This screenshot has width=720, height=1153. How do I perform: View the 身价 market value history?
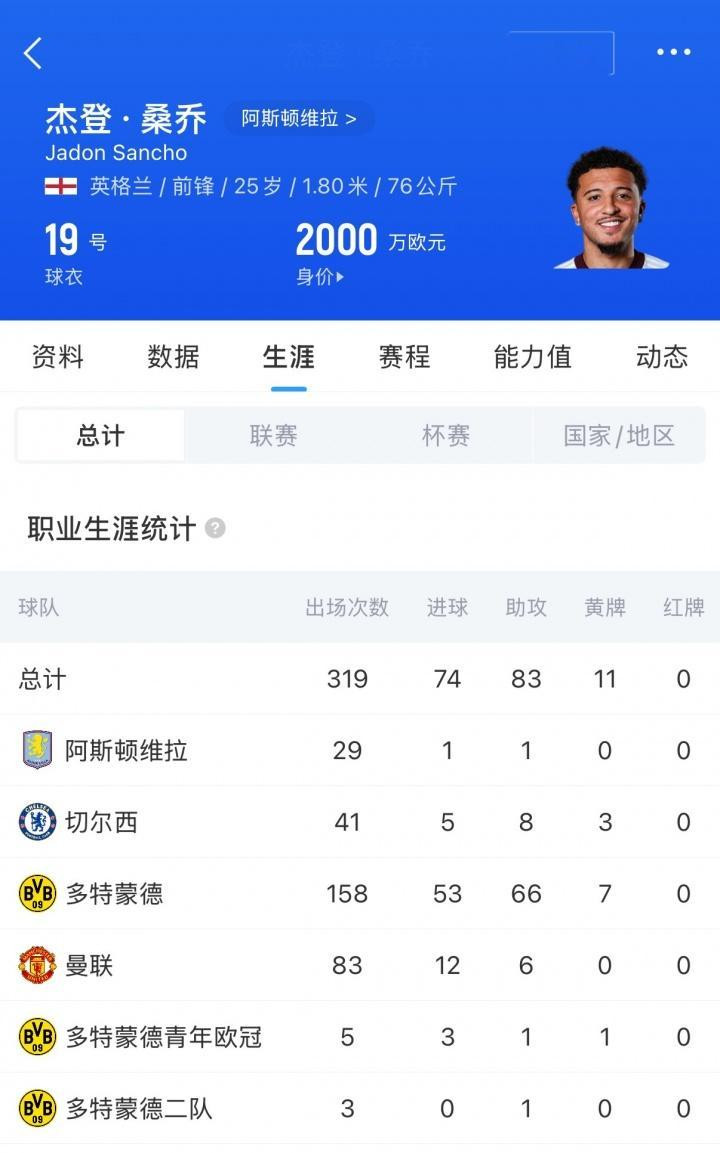(x=320, y=277)
